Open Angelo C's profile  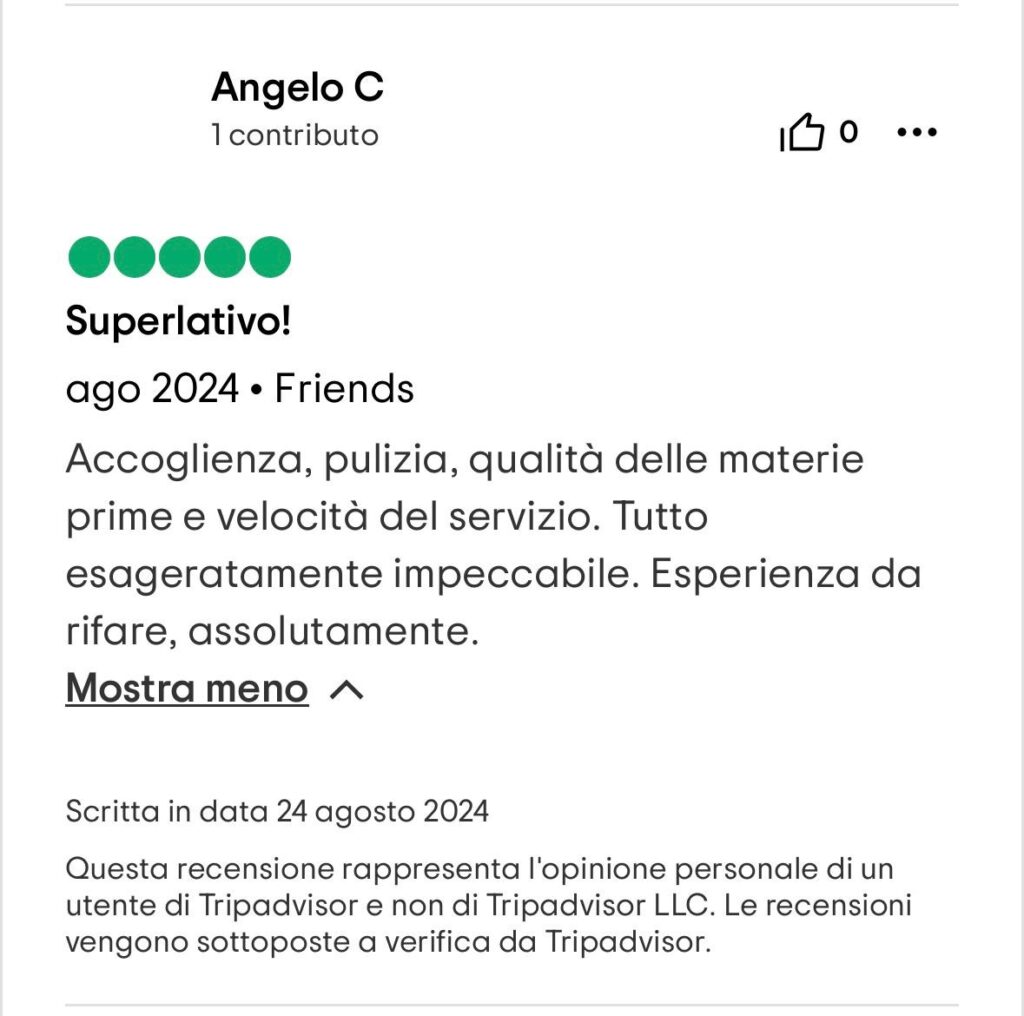pos(296,88)
